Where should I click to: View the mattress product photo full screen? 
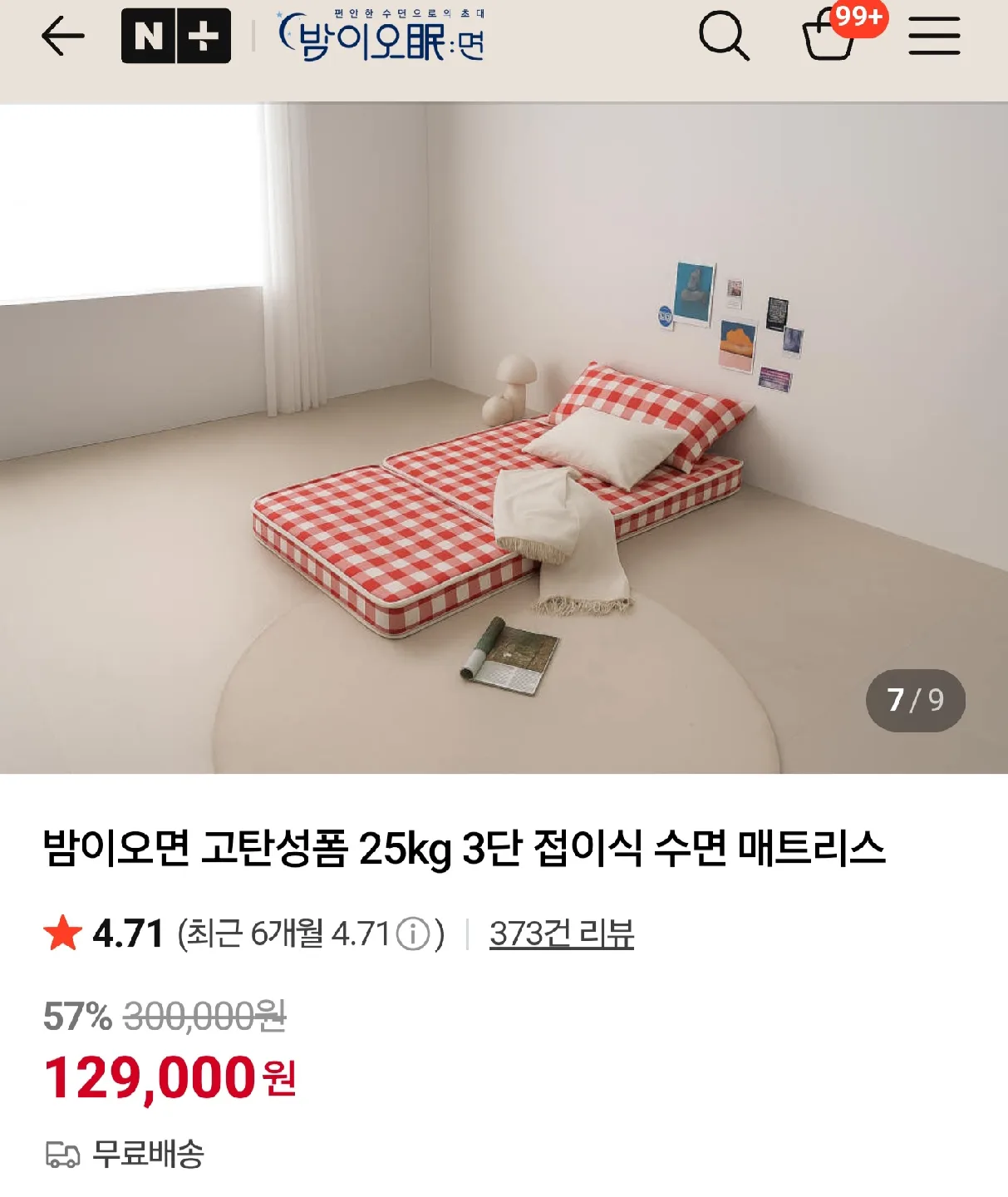(x=504, y=438)
